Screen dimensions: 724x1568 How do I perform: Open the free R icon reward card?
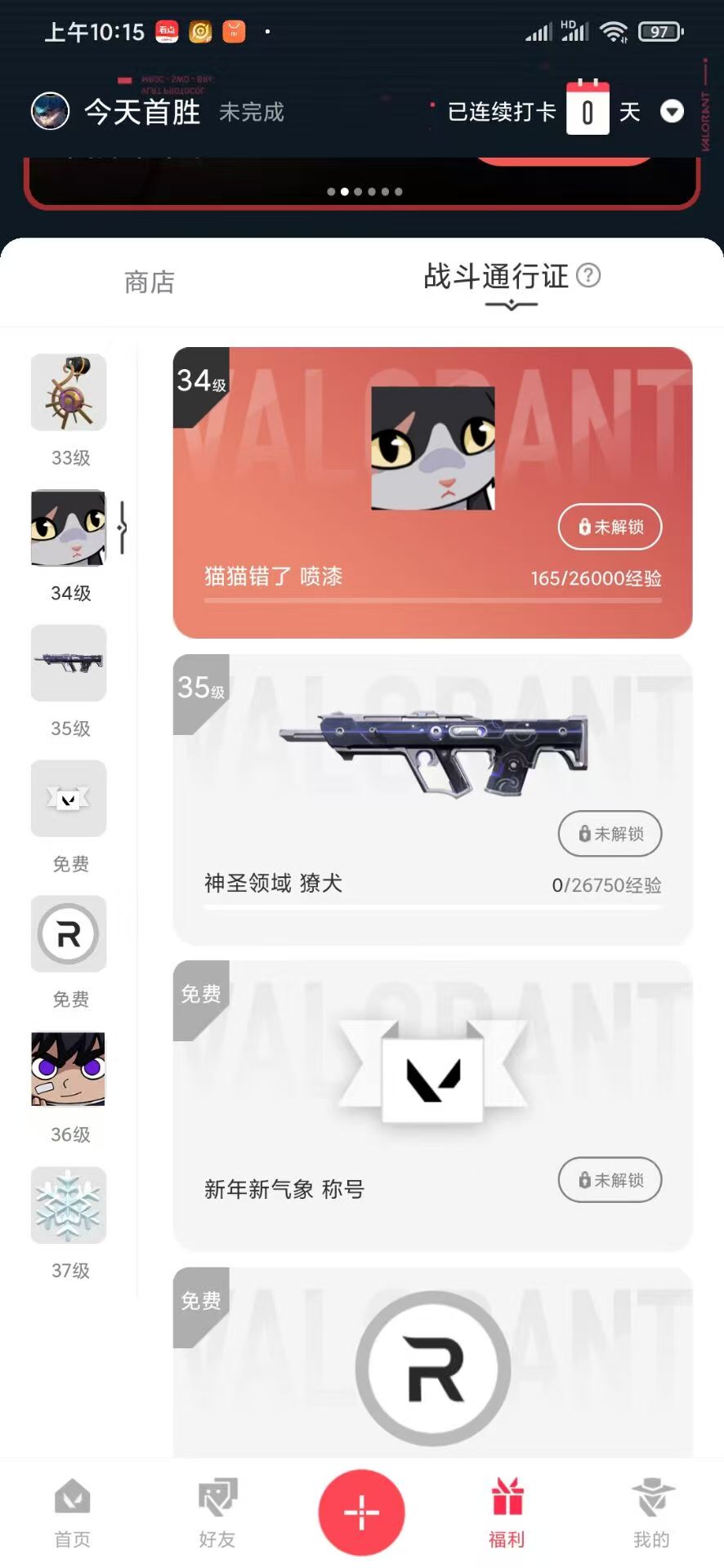433,1362
